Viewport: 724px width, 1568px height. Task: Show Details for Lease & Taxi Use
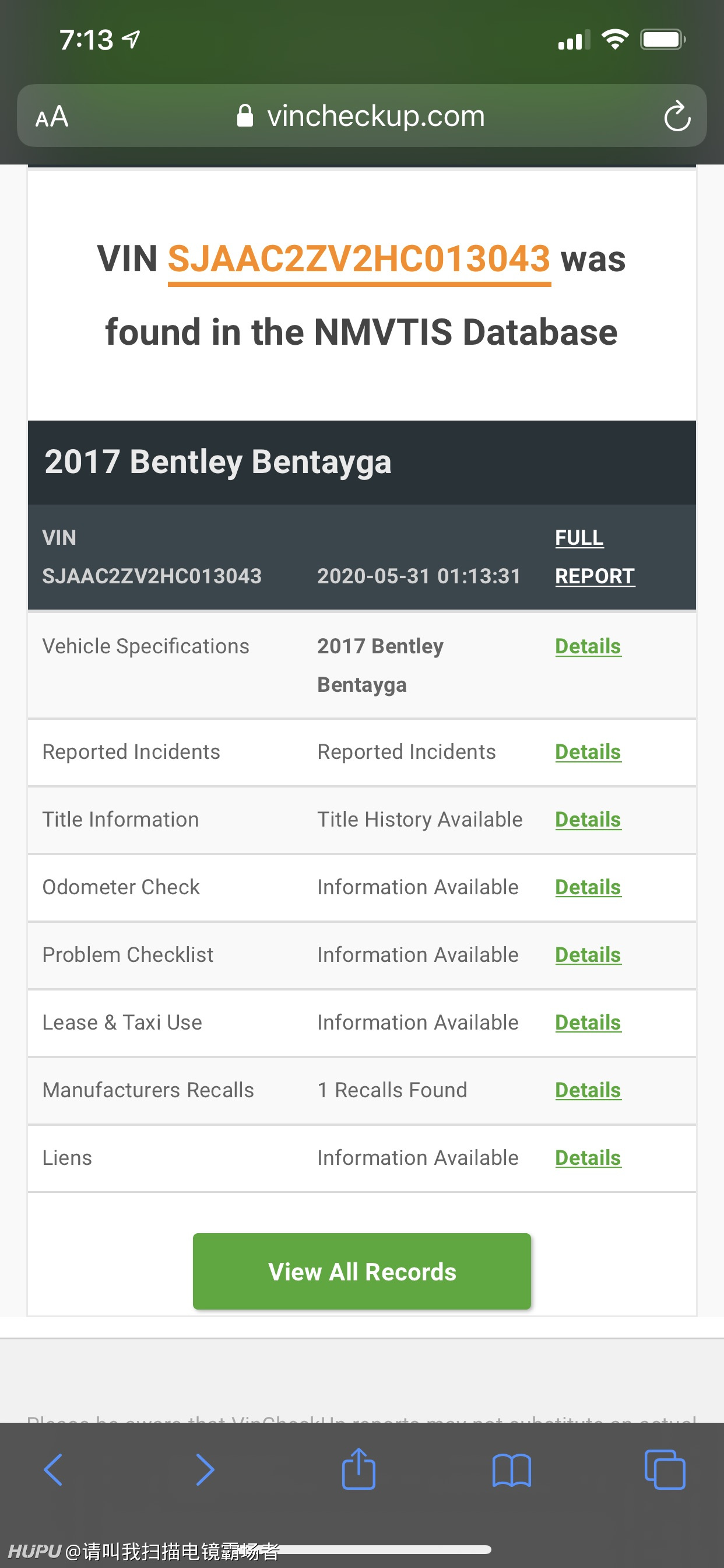588,1022
